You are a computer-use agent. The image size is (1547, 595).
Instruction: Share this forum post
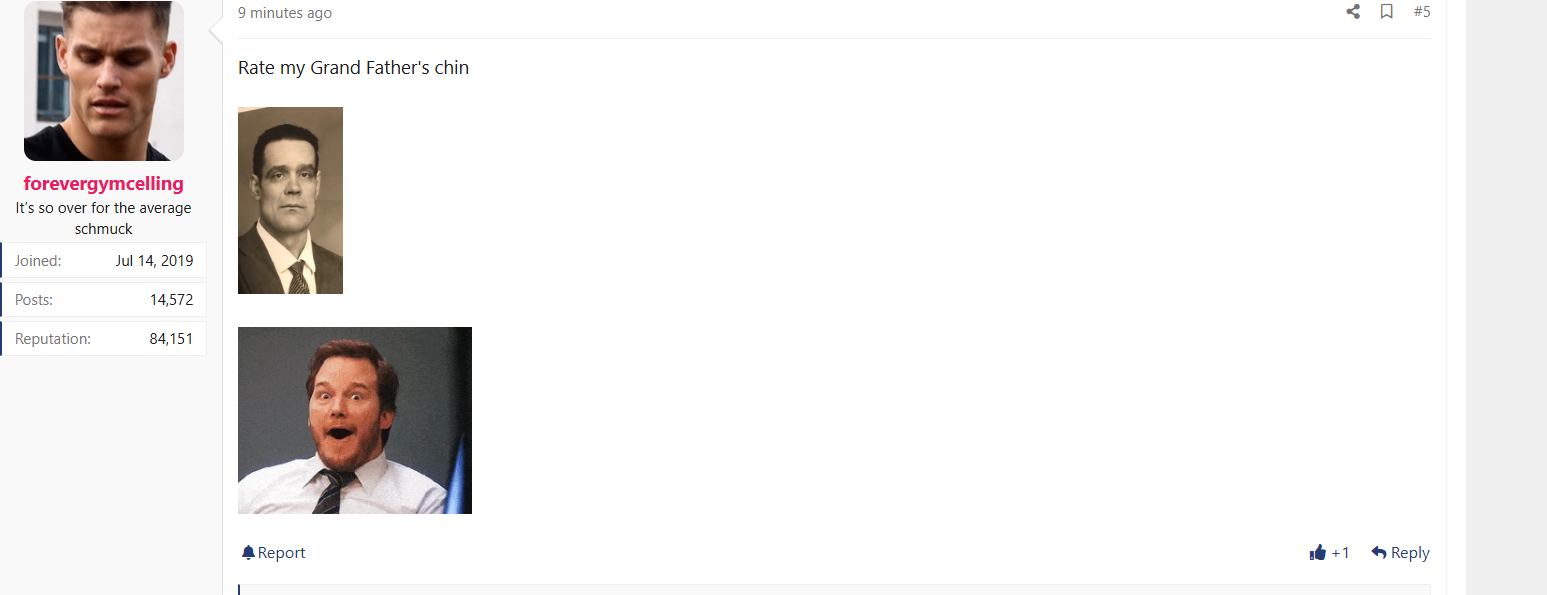(x=1353, y=12)
